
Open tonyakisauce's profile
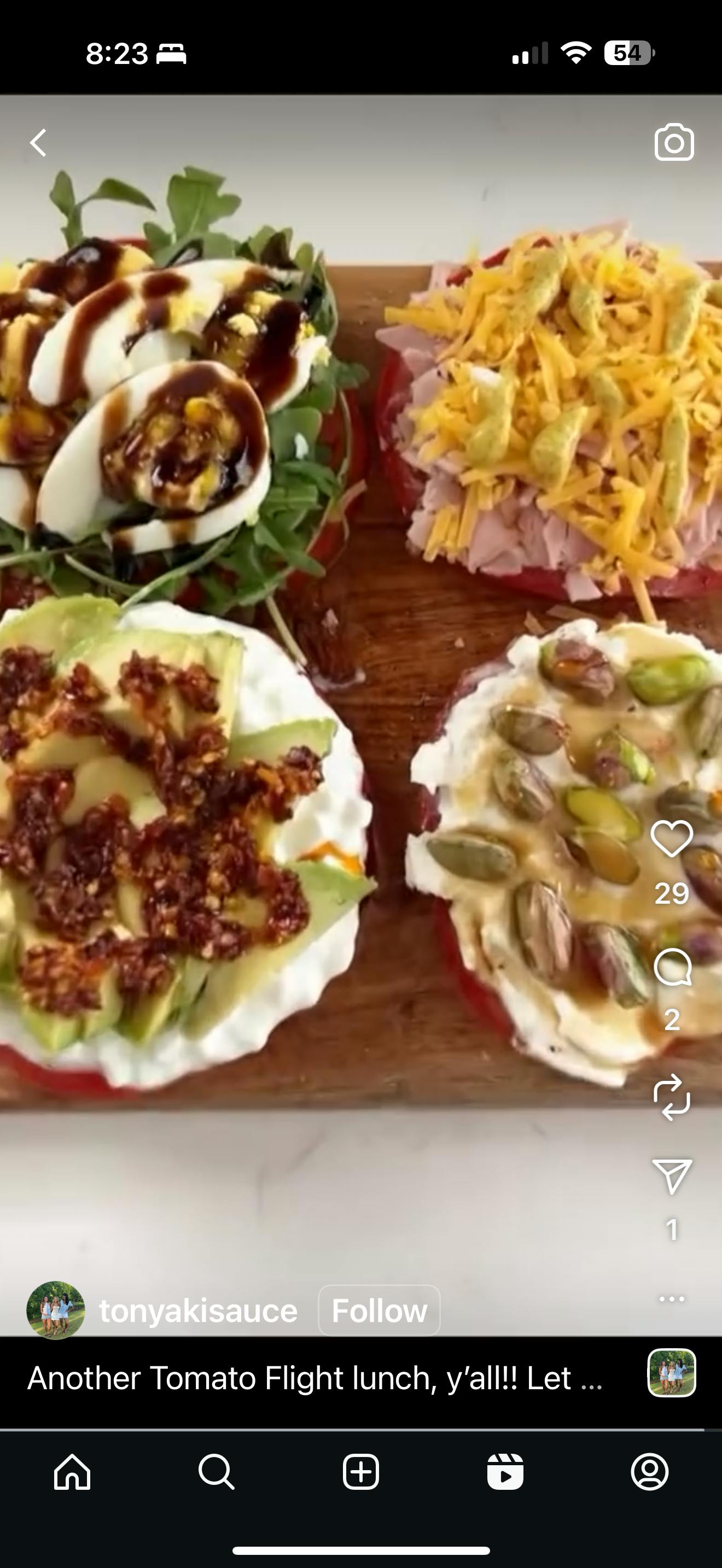point(198,1310)
